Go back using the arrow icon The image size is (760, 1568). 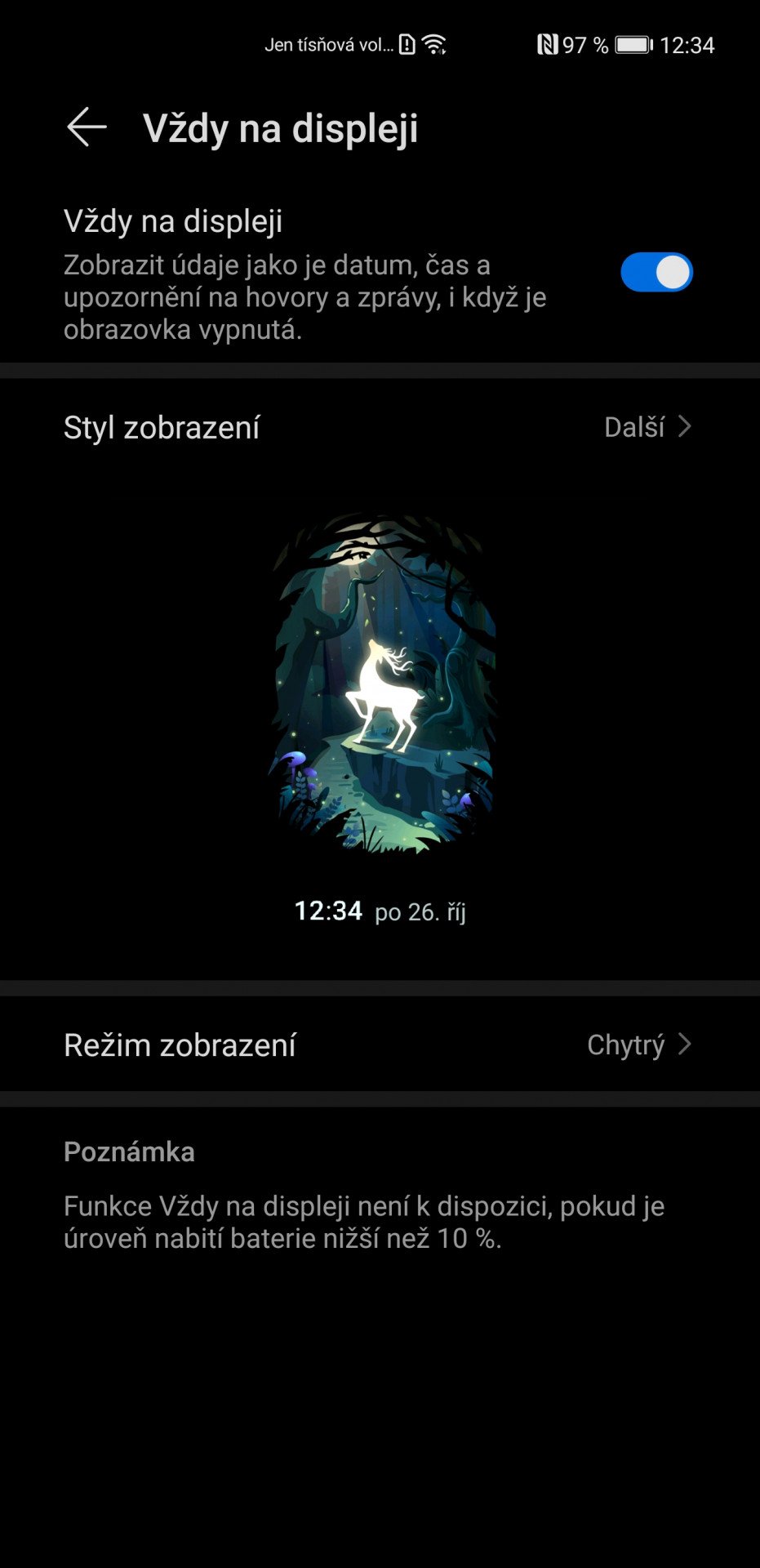(x=87, y=128)
